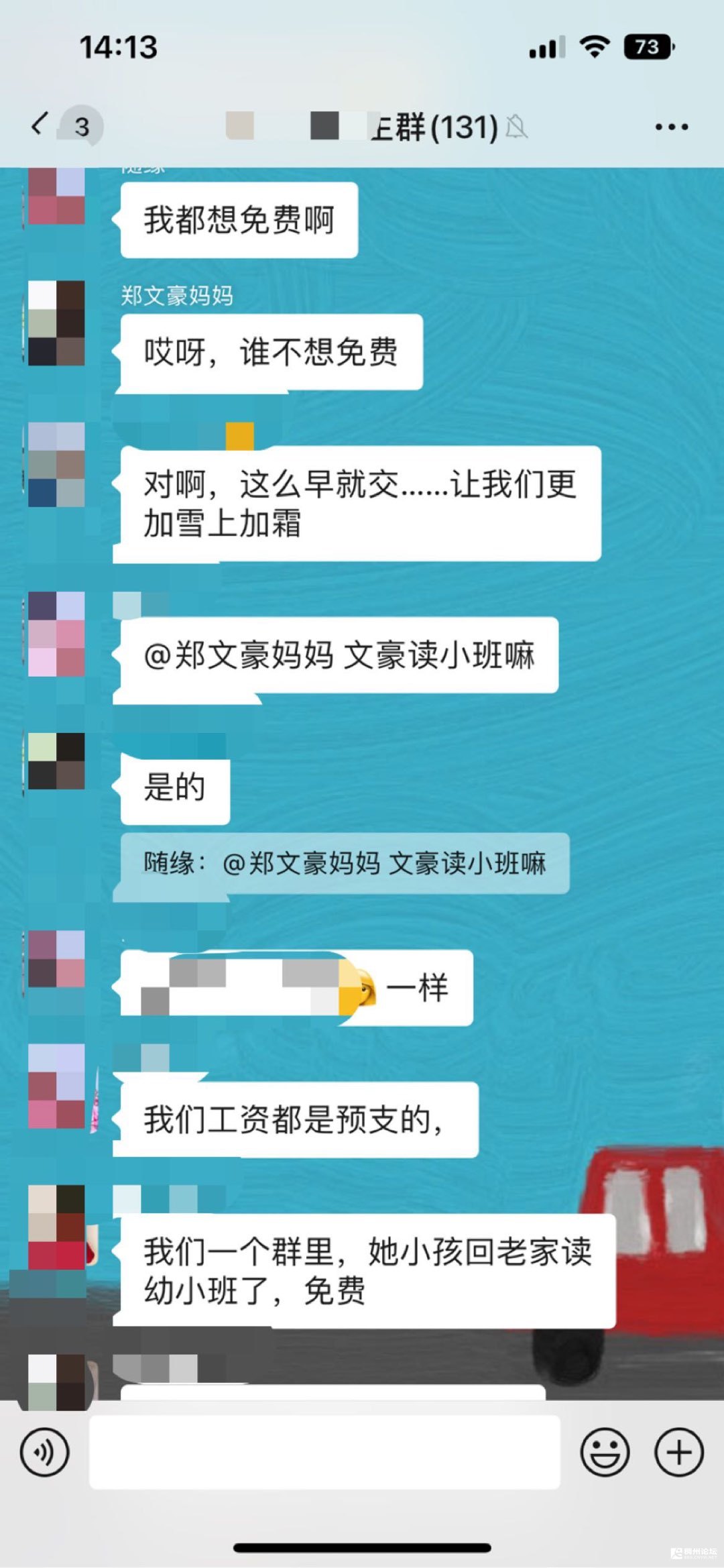Switch to voice message input
This screenshot has height=1568, width=724.
[44, 1452]
